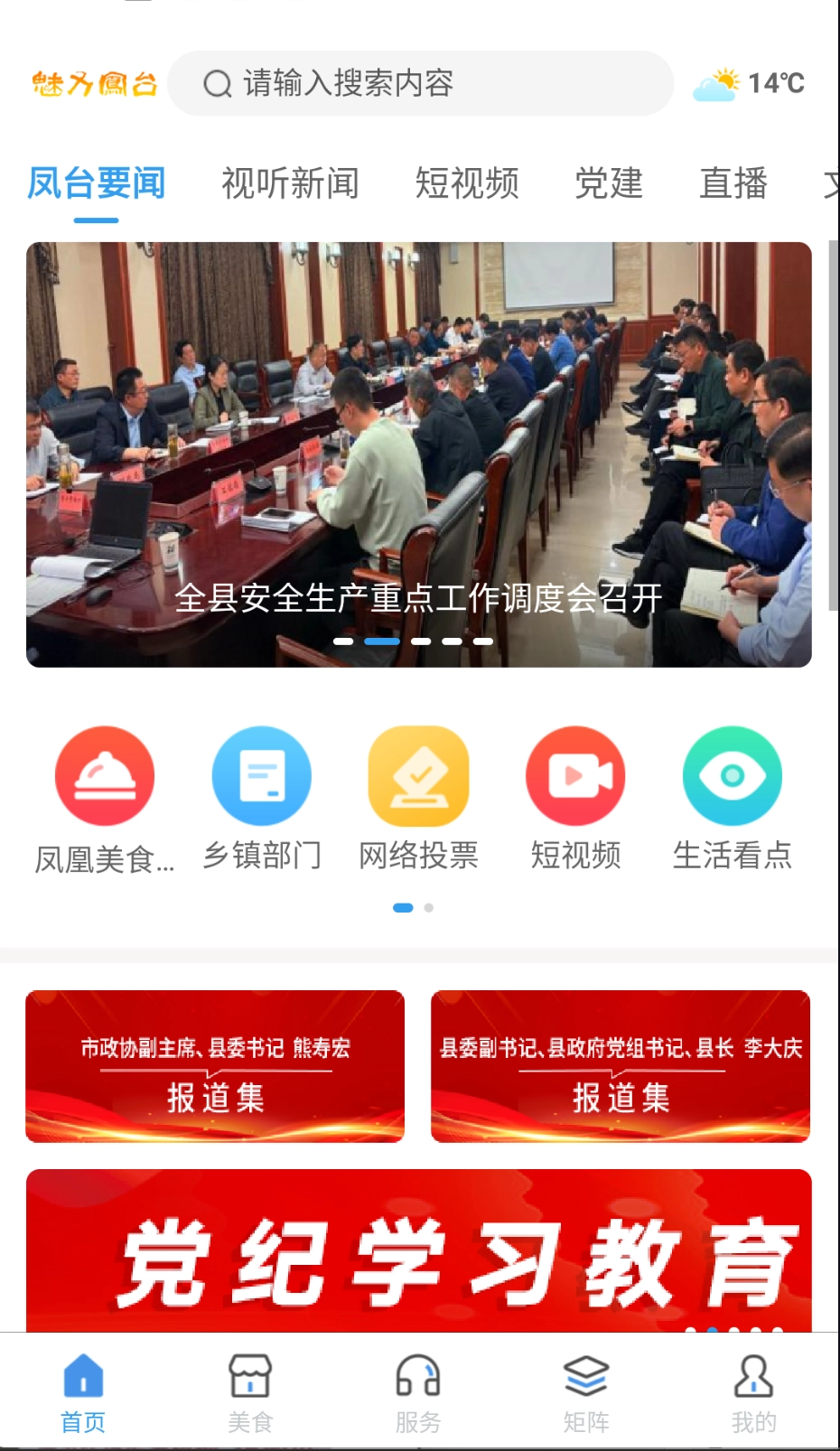
Task: Open 网络投票 voting icon
Action: [x=419, y=776]
